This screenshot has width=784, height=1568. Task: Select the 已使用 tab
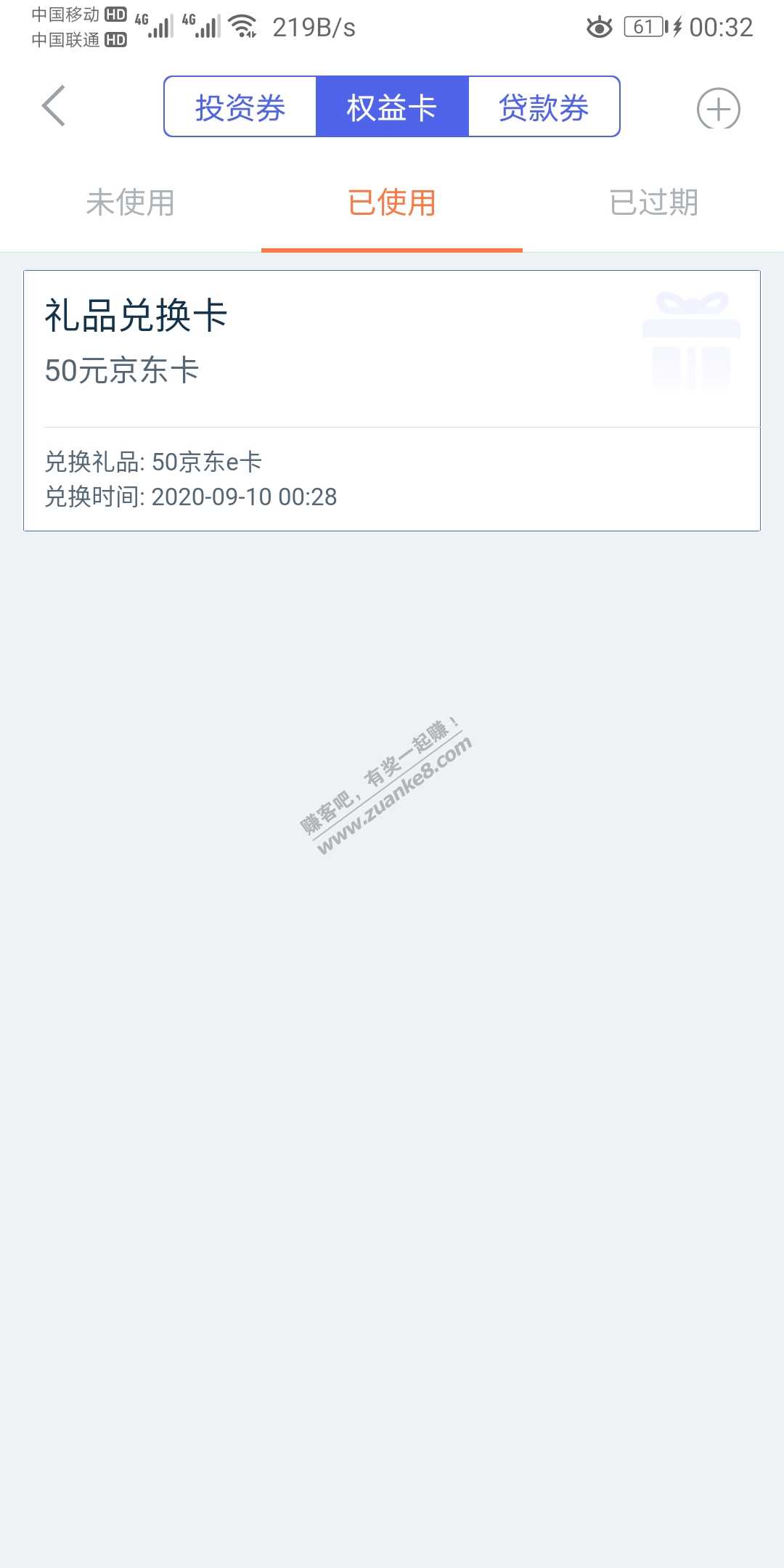coord(392,203)
